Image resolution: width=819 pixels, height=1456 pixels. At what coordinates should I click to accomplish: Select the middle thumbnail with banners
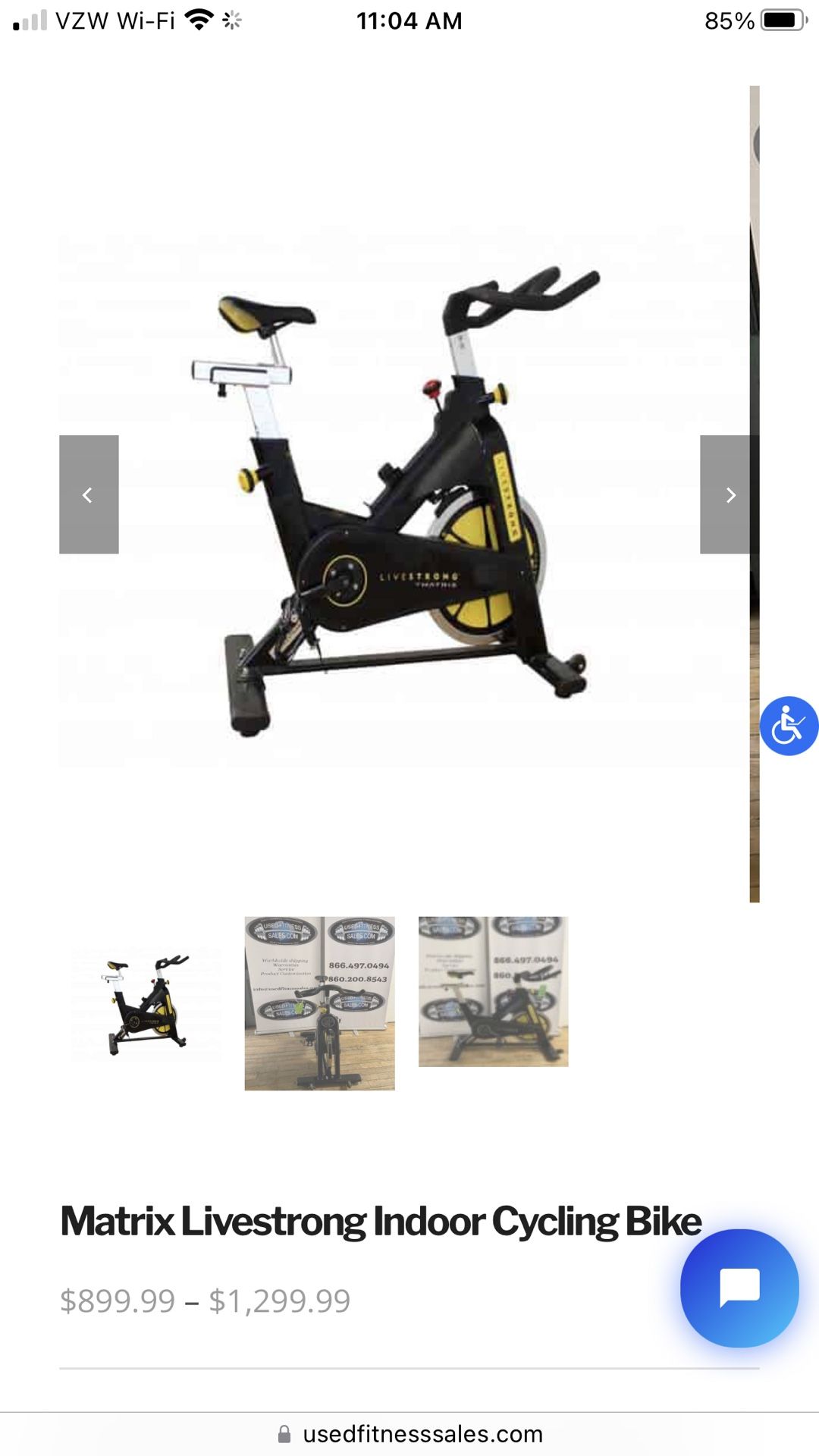[319, 1003]
